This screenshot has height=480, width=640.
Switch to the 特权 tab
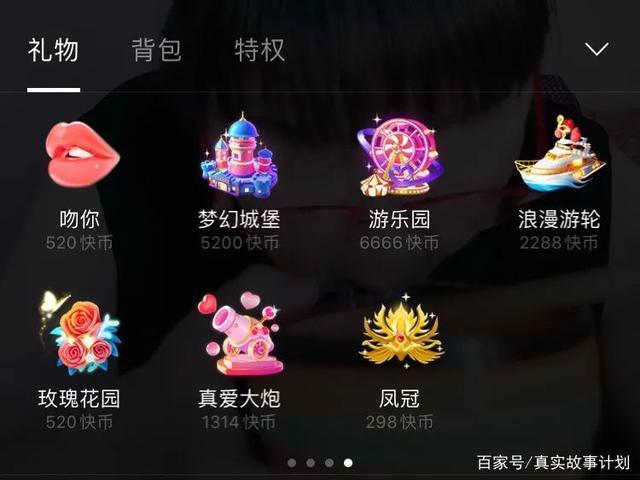click(x=260, y=50)
